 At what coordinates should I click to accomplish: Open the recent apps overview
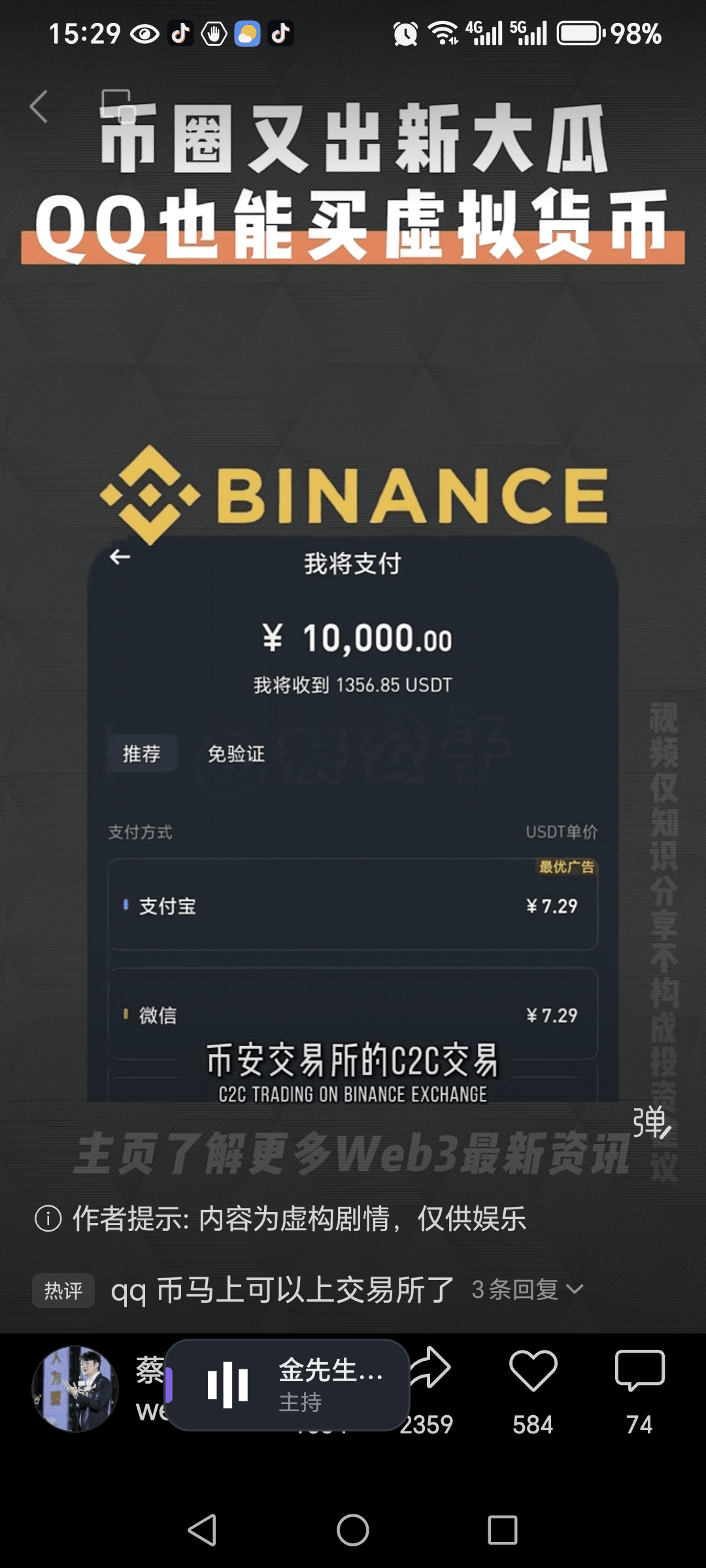(502, 1529)
